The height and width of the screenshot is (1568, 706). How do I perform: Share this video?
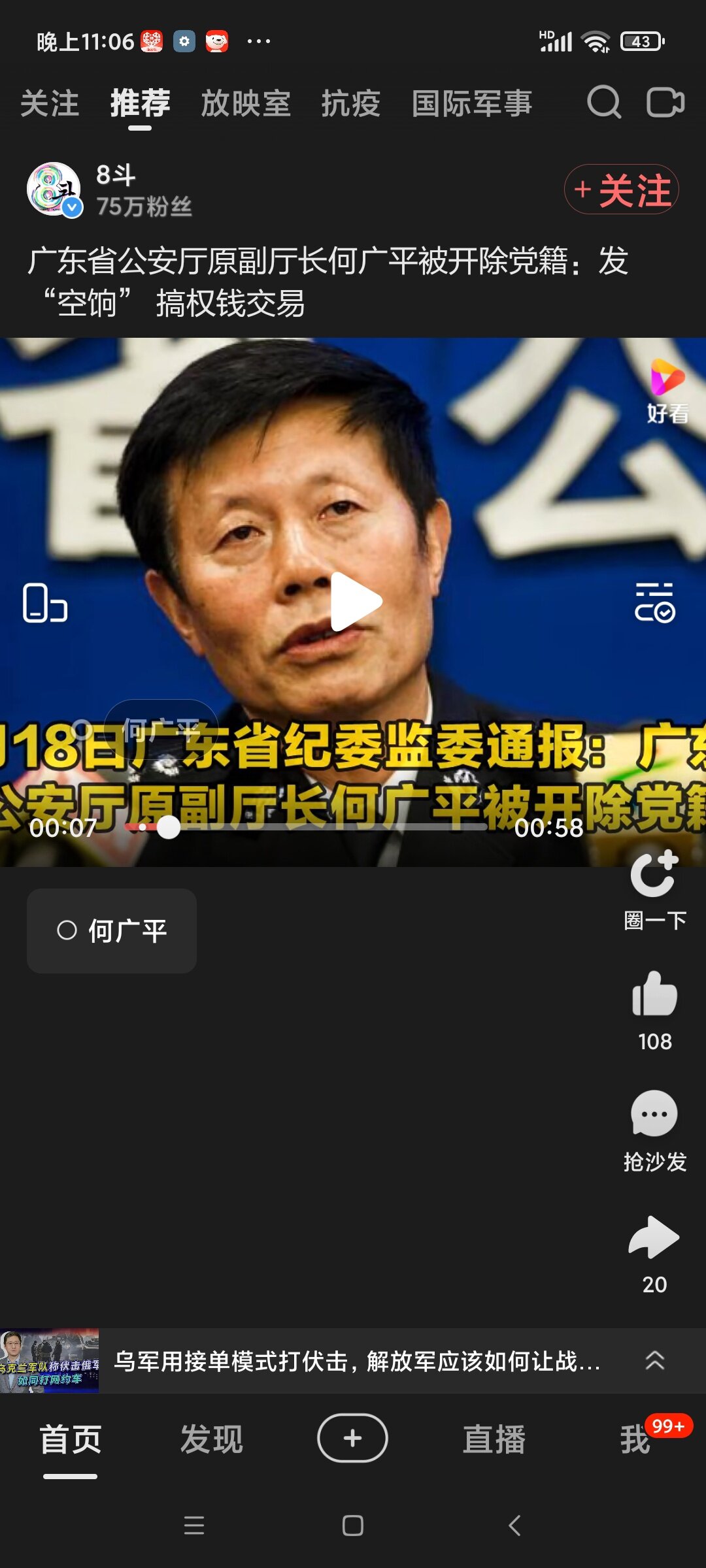click(654, 1237)
